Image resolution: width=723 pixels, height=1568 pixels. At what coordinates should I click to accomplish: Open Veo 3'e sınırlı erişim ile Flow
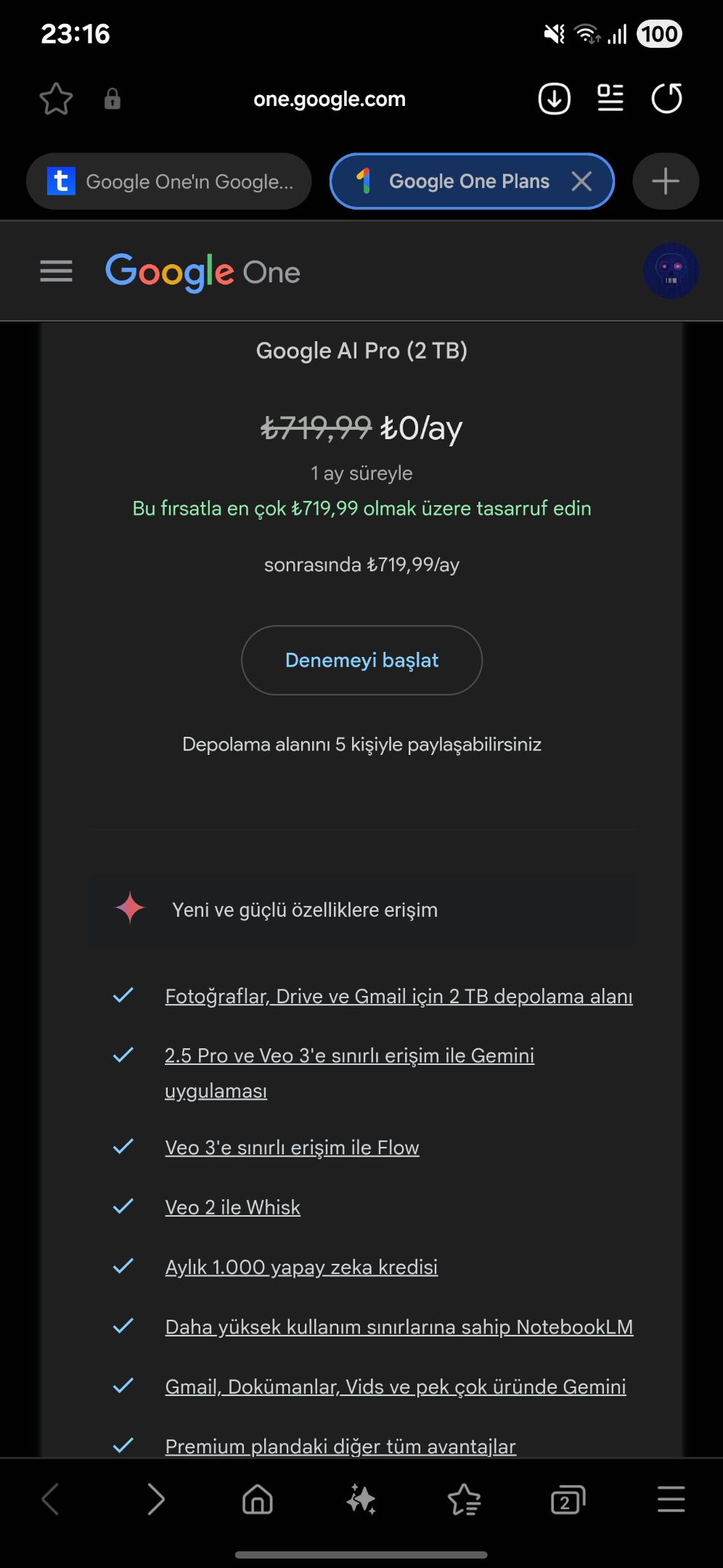click(x=292, y=1147)
